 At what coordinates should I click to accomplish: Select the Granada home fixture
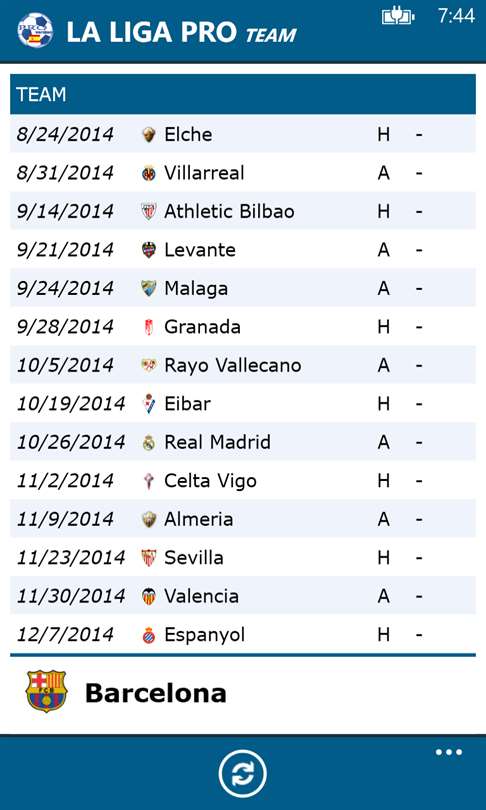point(243,326)
